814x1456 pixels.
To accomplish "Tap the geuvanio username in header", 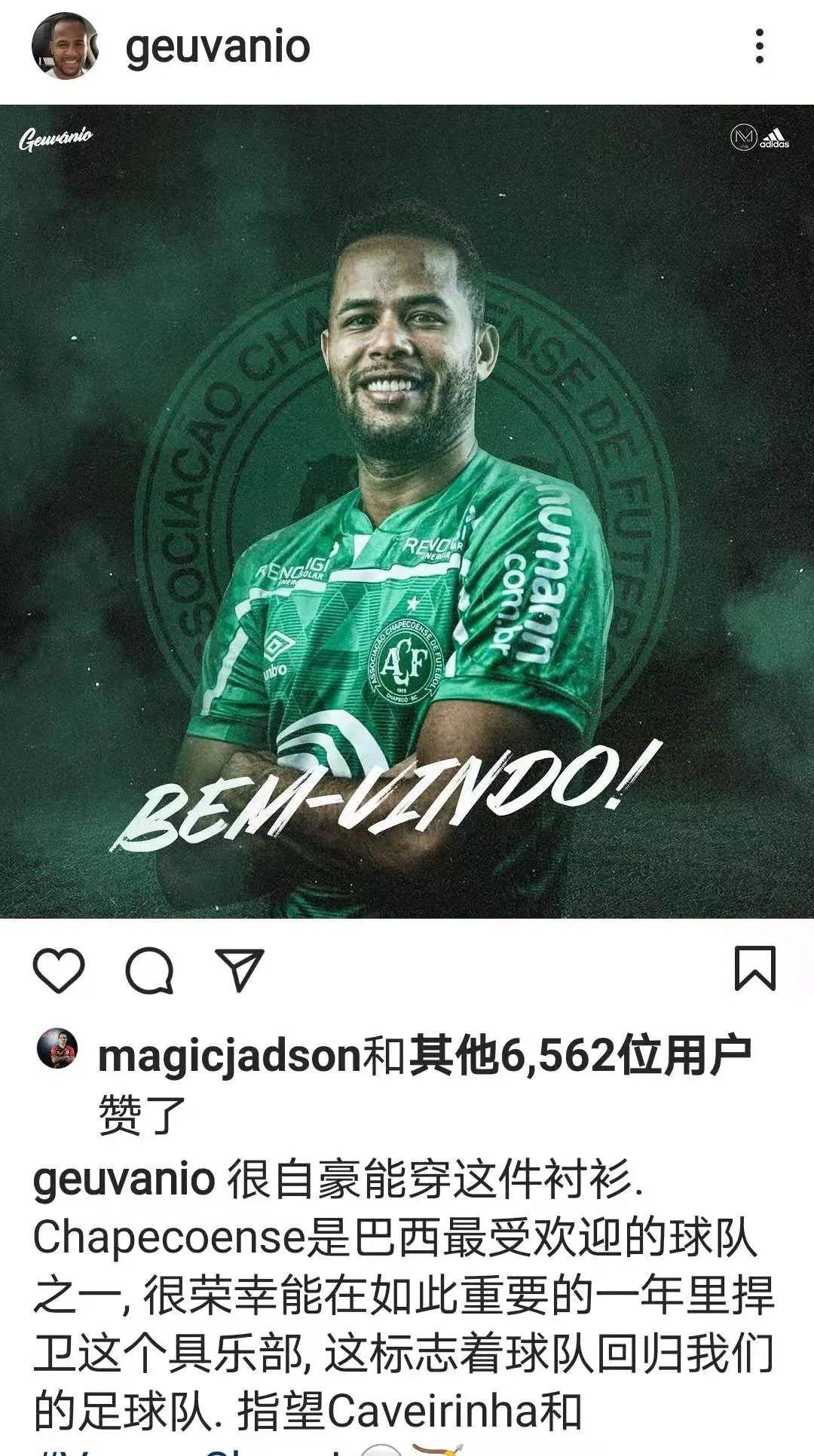I will 218,47.
